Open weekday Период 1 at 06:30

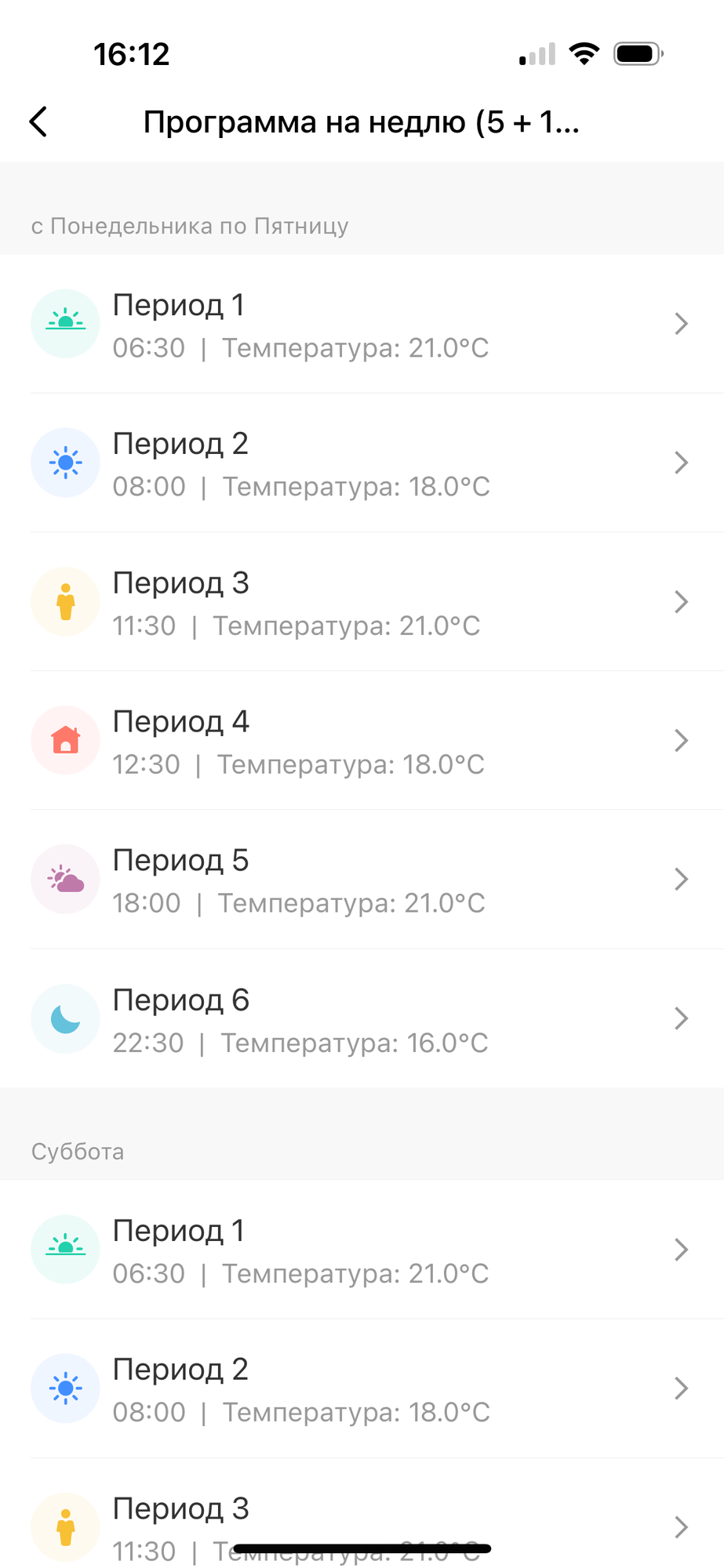click(361, 325)
